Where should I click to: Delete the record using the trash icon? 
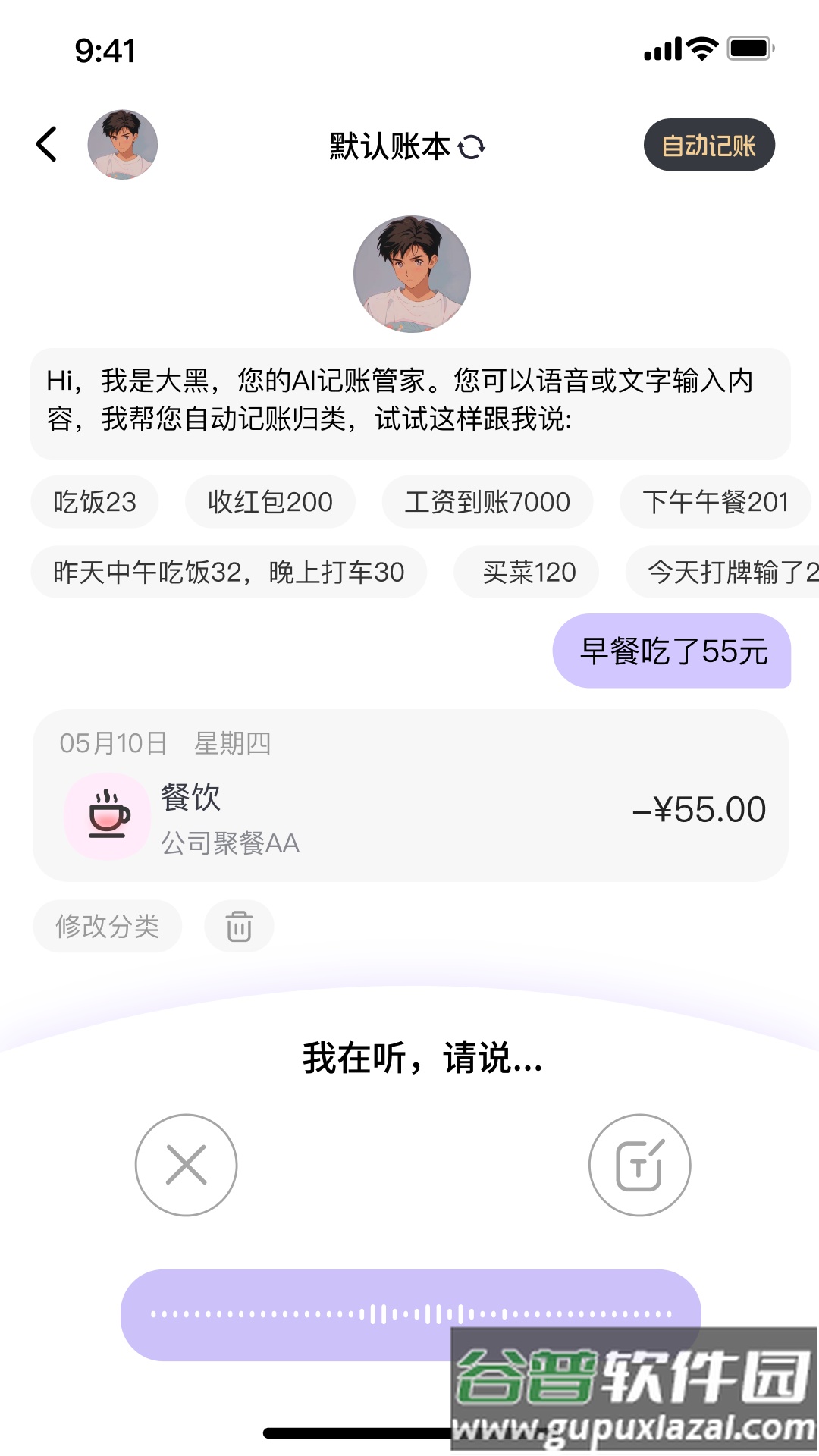[x=239, y=926]
